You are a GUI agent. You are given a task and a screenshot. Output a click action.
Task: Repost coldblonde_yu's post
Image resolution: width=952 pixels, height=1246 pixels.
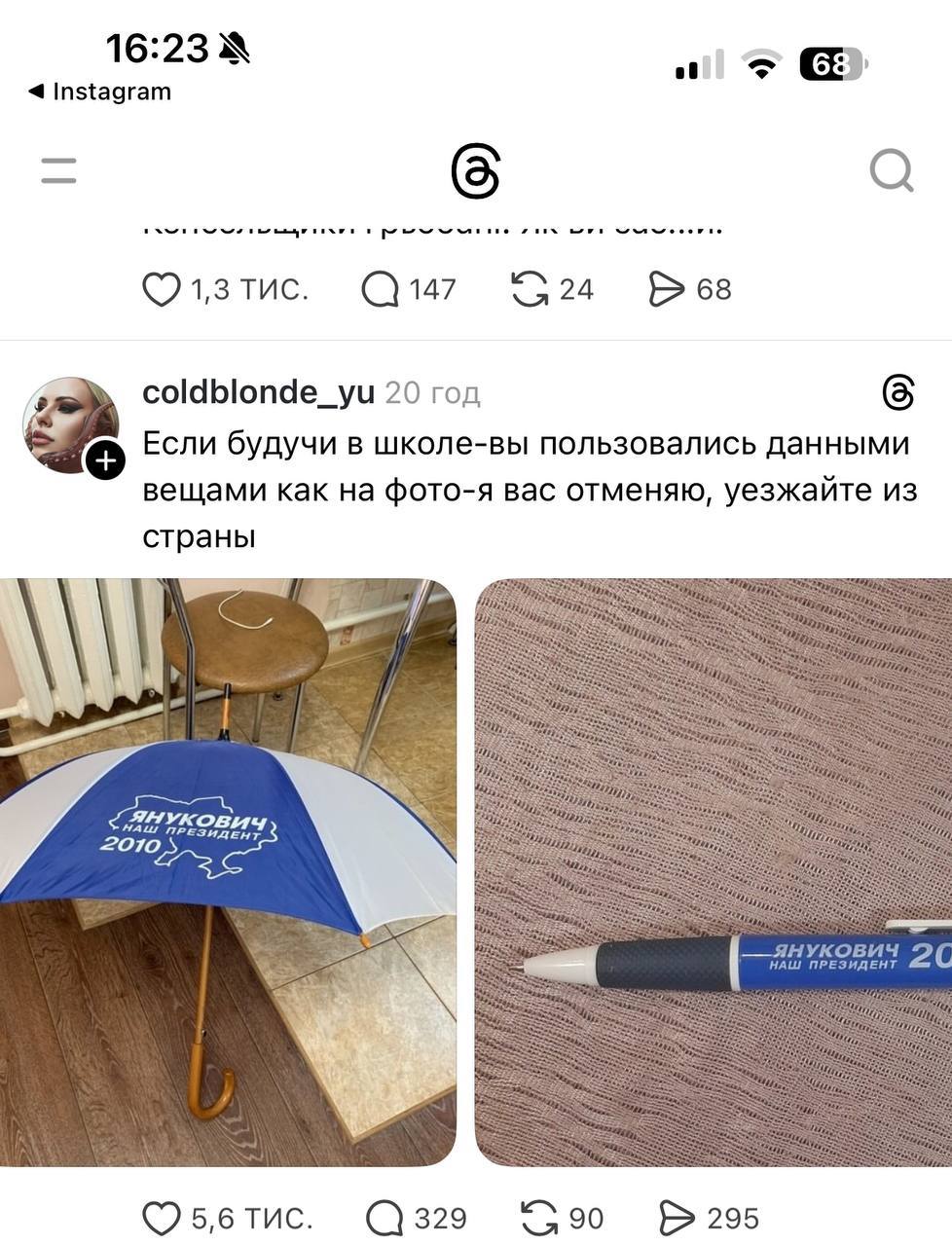point(539,1218)
